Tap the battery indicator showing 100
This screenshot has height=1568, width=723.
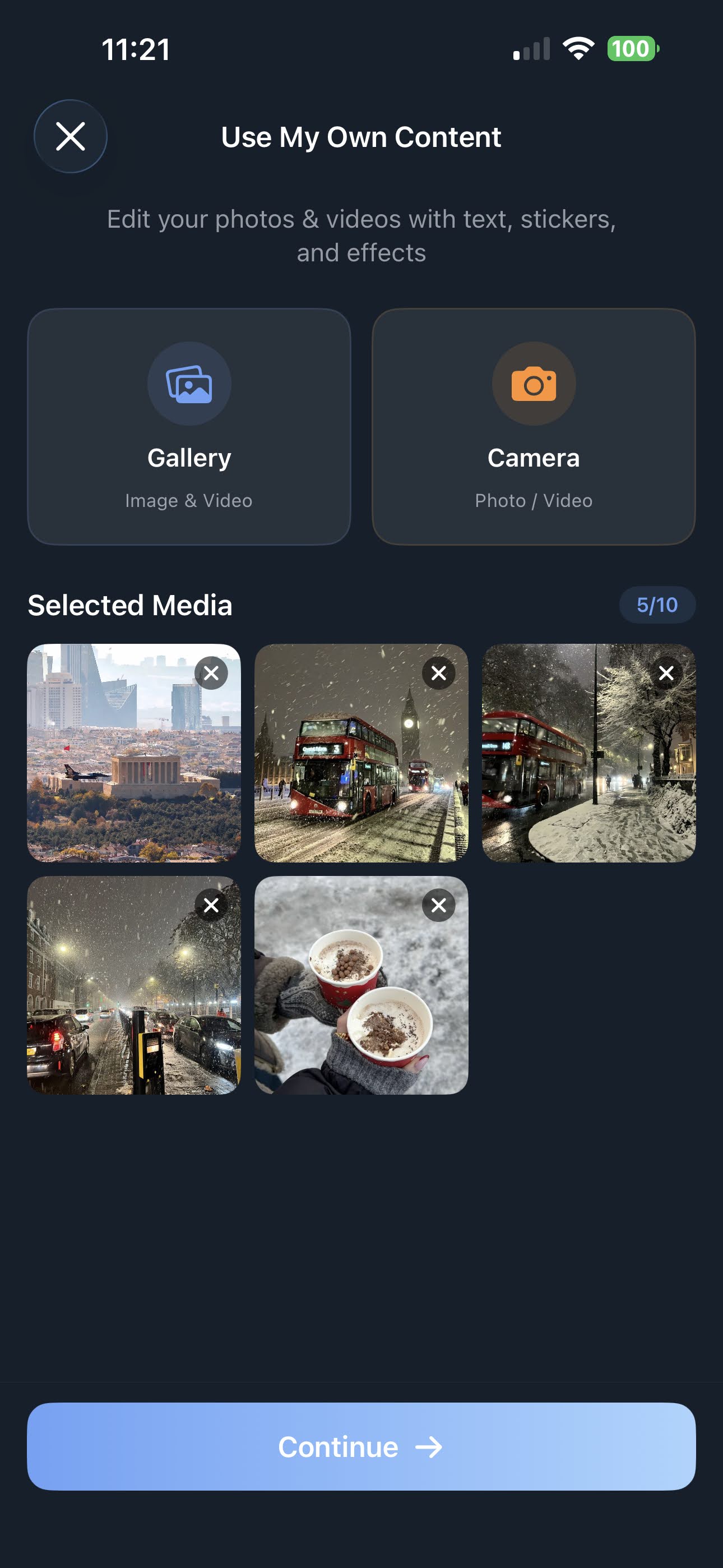[633, 49]
